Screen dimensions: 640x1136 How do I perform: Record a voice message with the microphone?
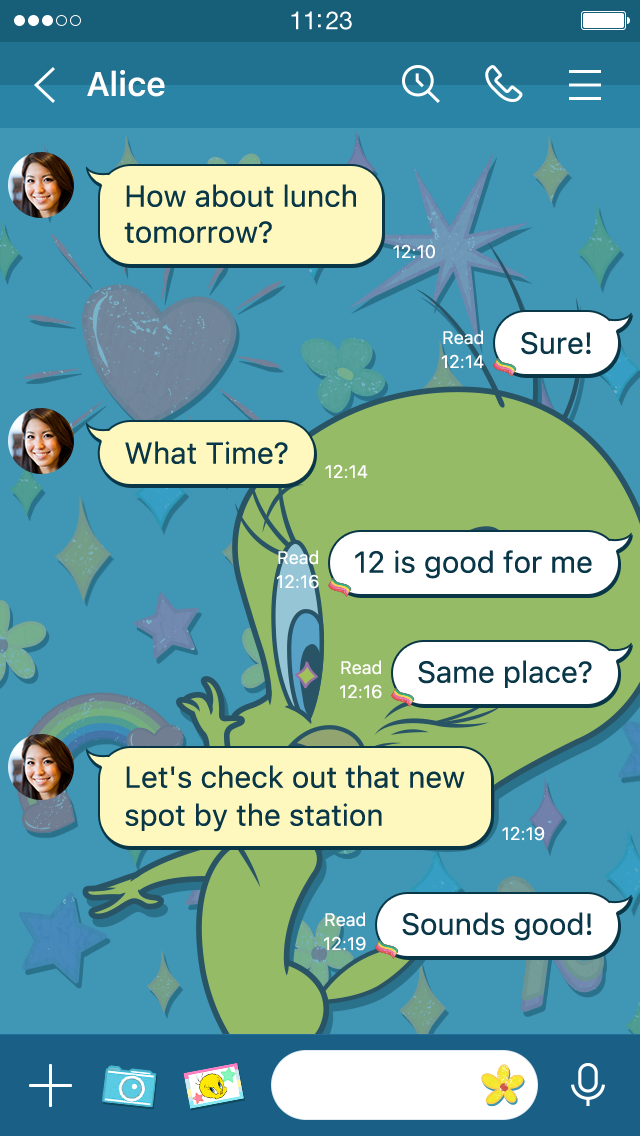(x=588, y=1085)
